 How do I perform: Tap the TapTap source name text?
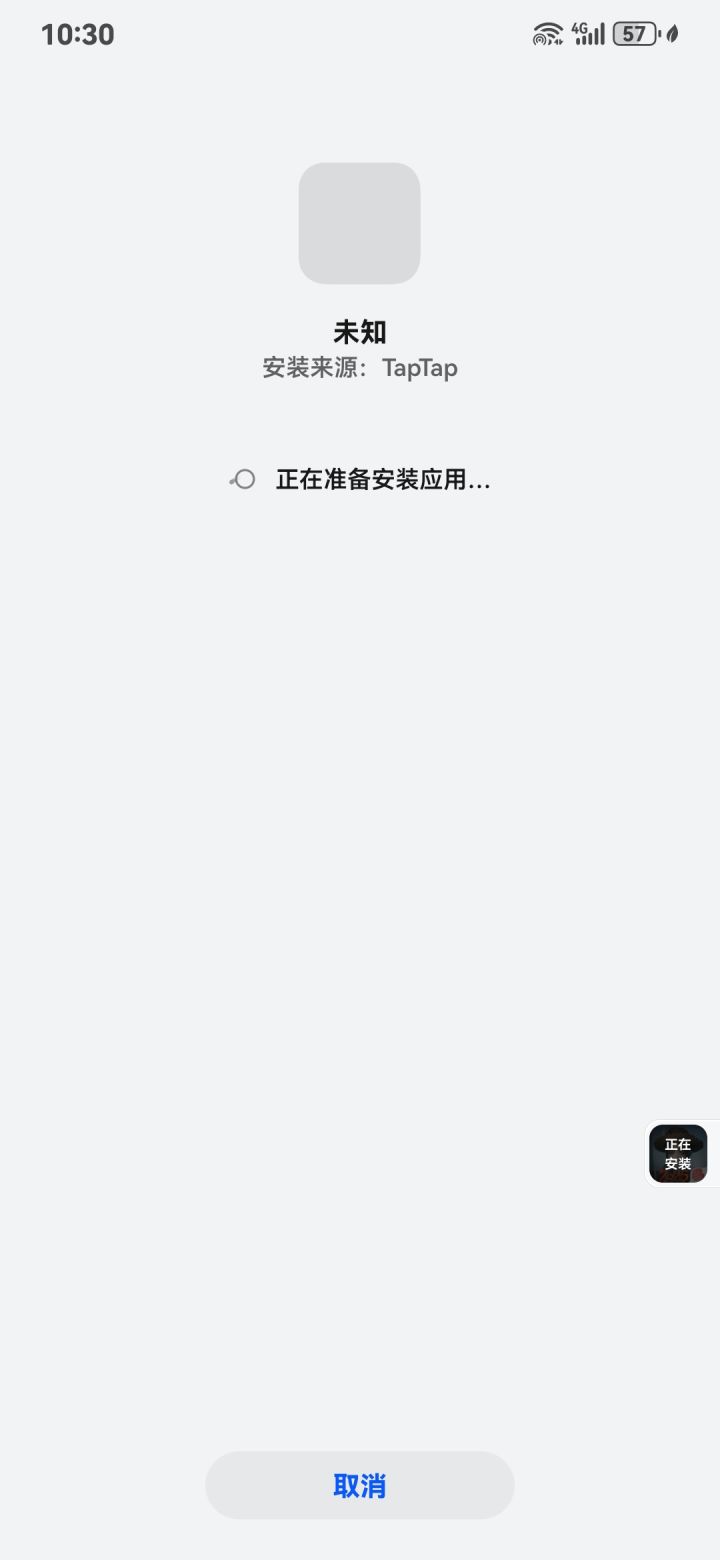tap(419, 368)
